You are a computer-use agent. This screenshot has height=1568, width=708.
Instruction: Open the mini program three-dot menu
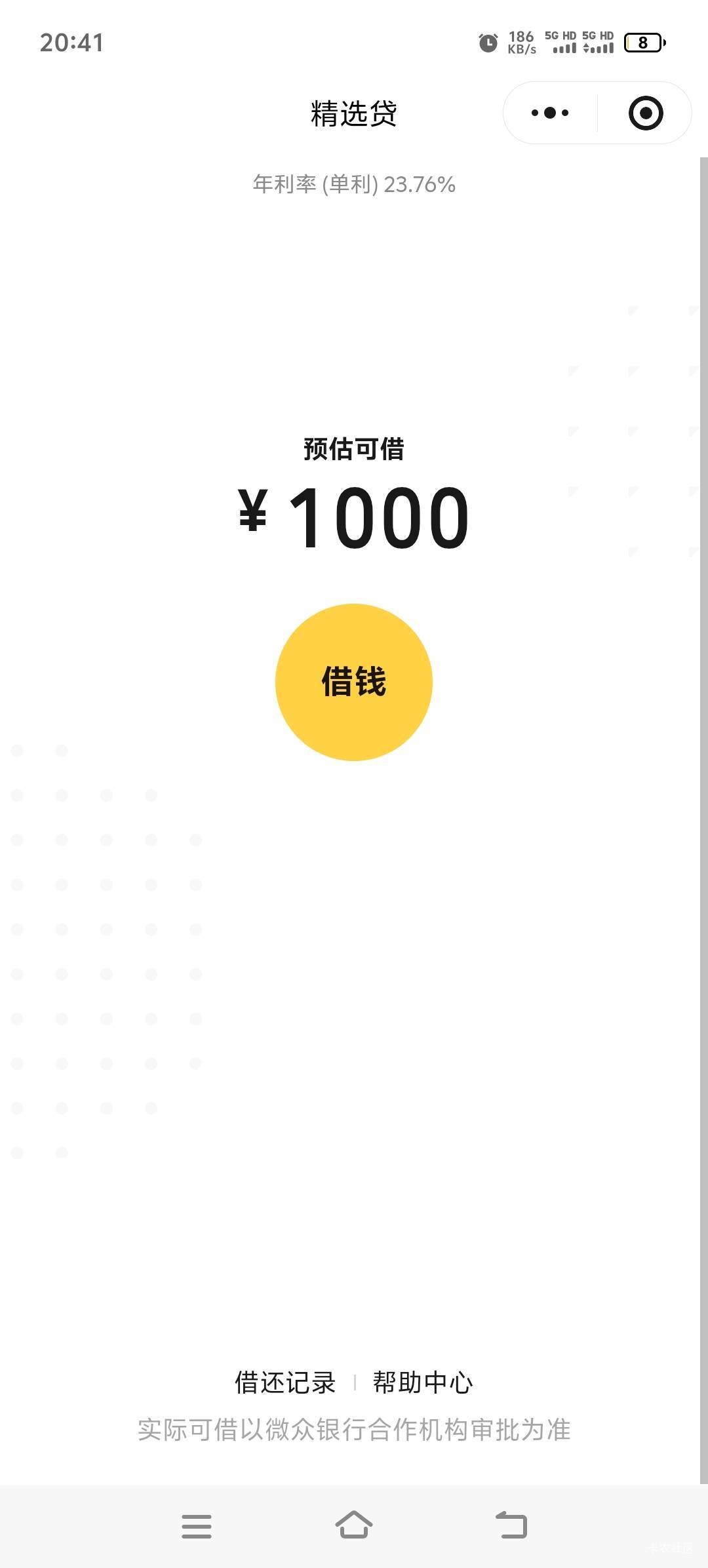pyautogui.click(x=550, y=113)
